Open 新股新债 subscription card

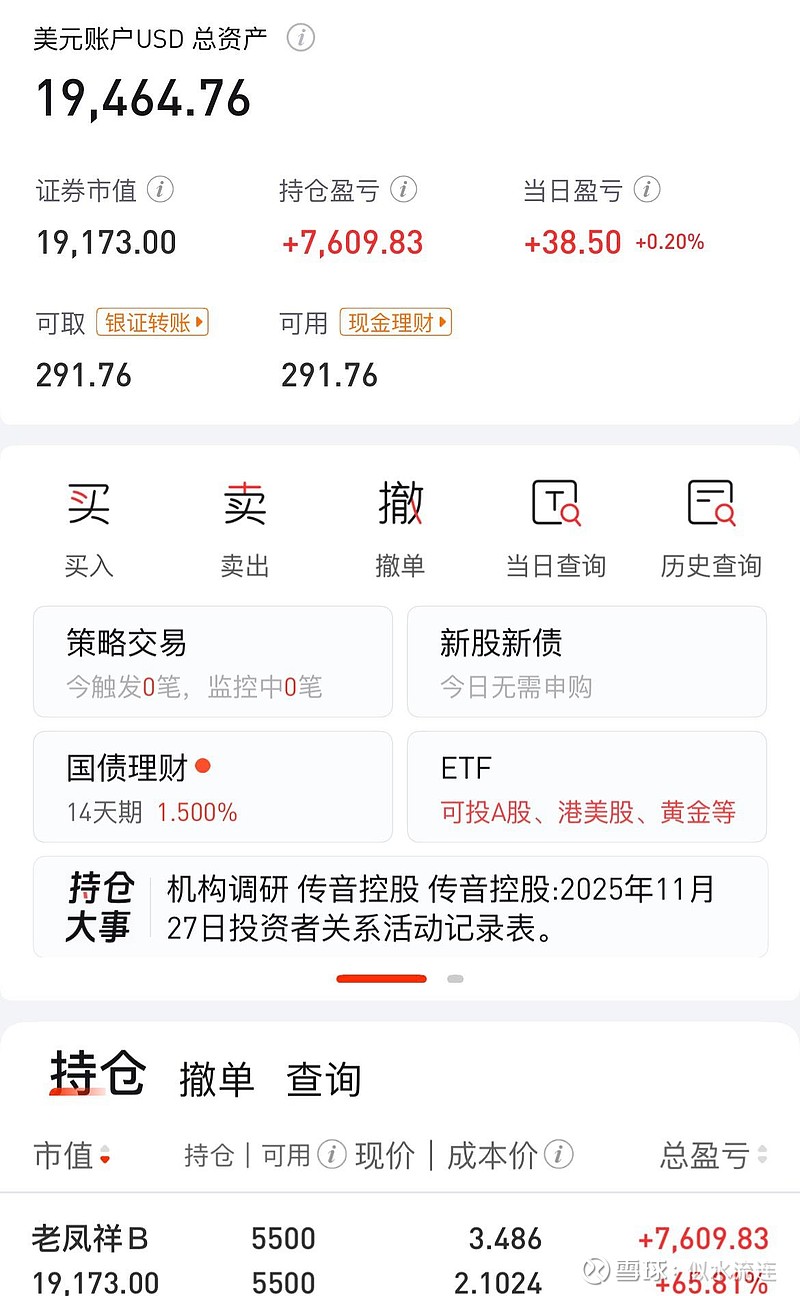587,661
